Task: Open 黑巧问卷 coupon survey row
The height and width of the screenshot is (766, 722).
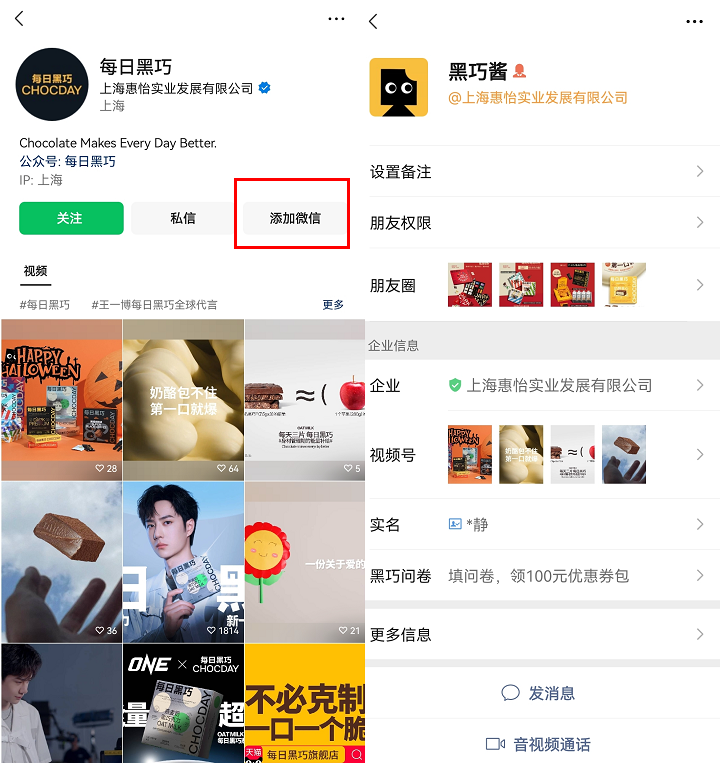Action: pos(540,576)
